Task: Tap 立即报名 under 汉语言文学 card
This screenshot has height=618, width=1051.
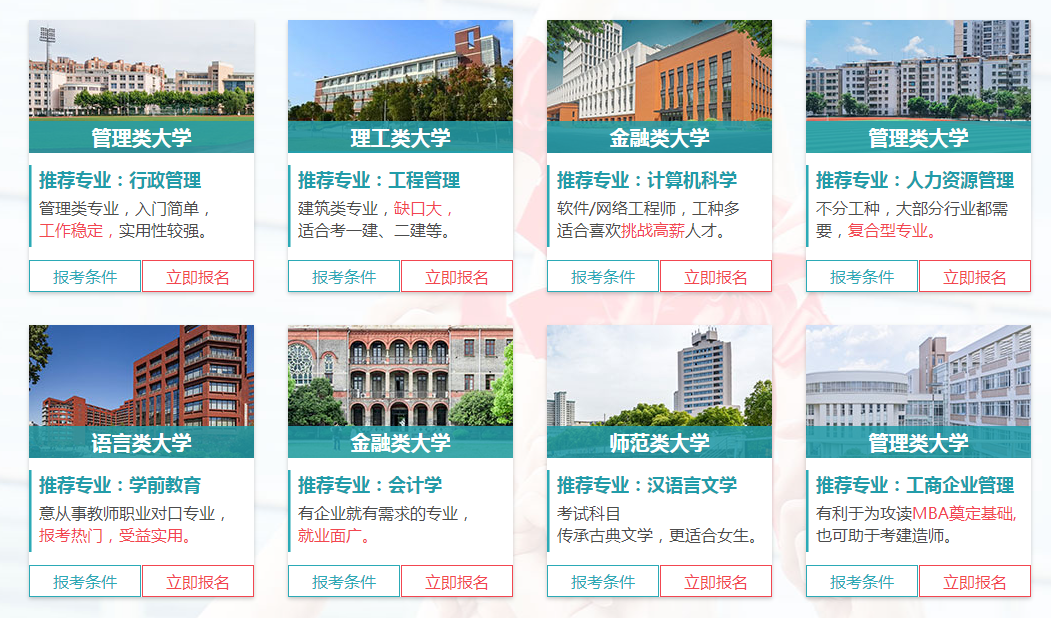Action: click(x=716, y=582)
